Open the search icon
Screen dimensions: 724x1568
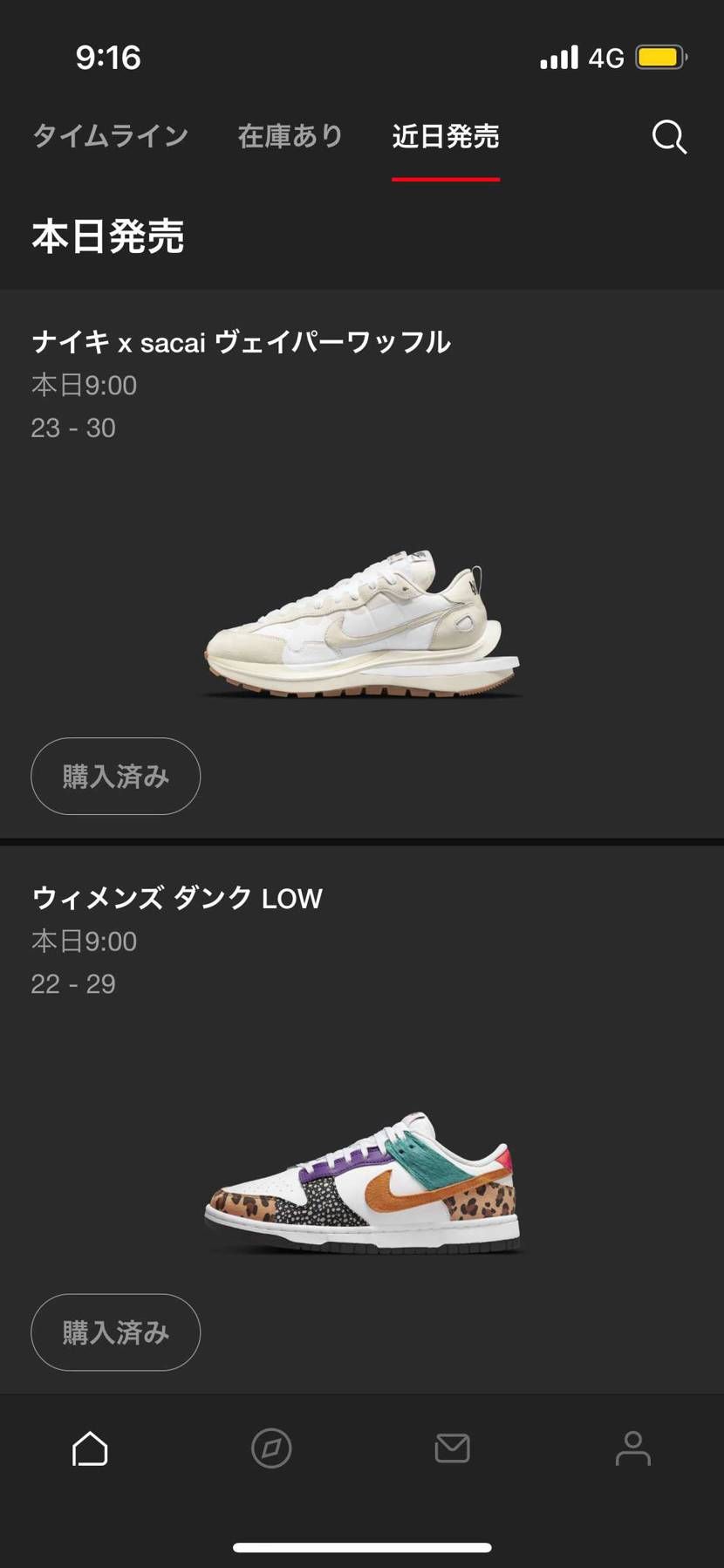669,137
